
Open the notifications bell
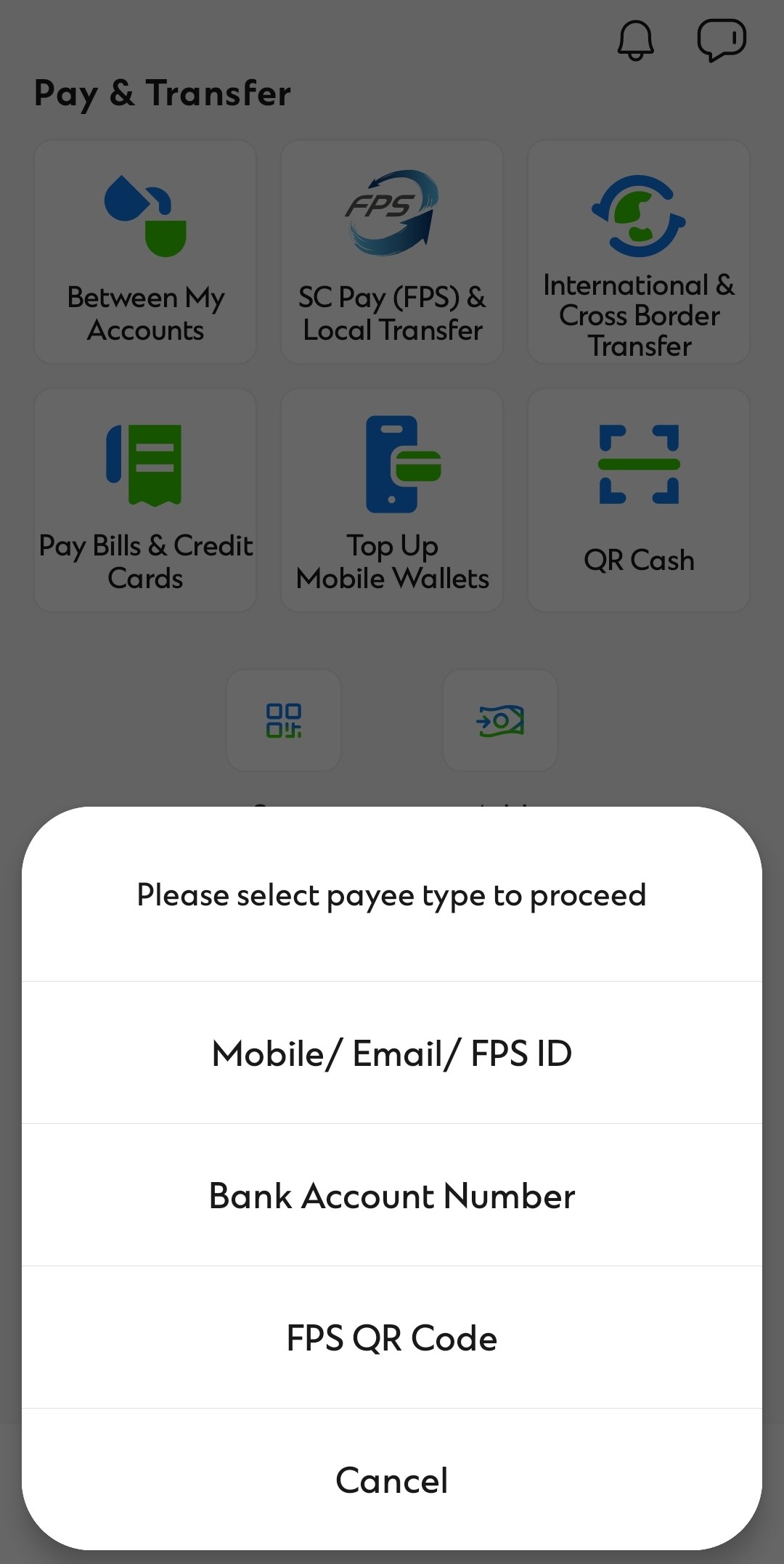635,41
